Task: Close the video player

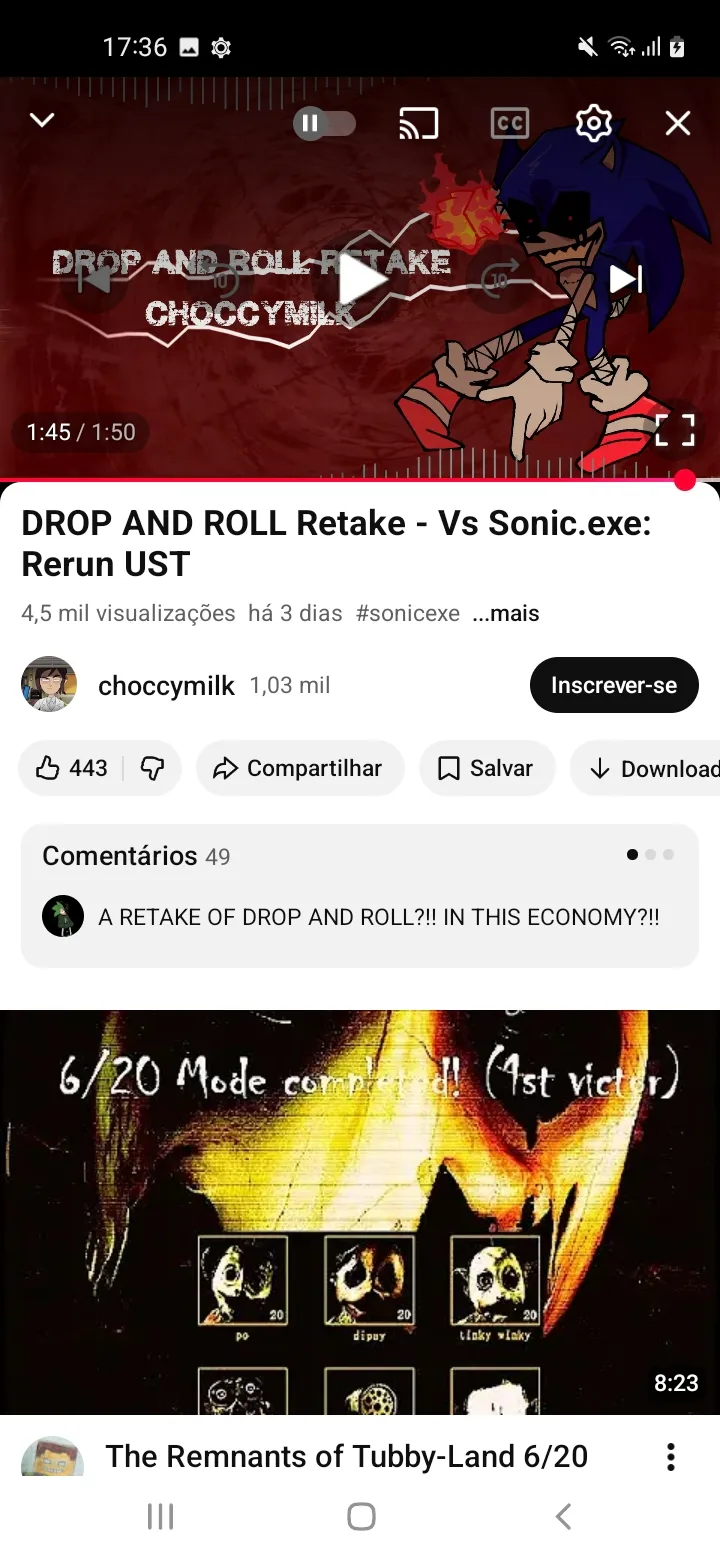Action: pos(678,123)
